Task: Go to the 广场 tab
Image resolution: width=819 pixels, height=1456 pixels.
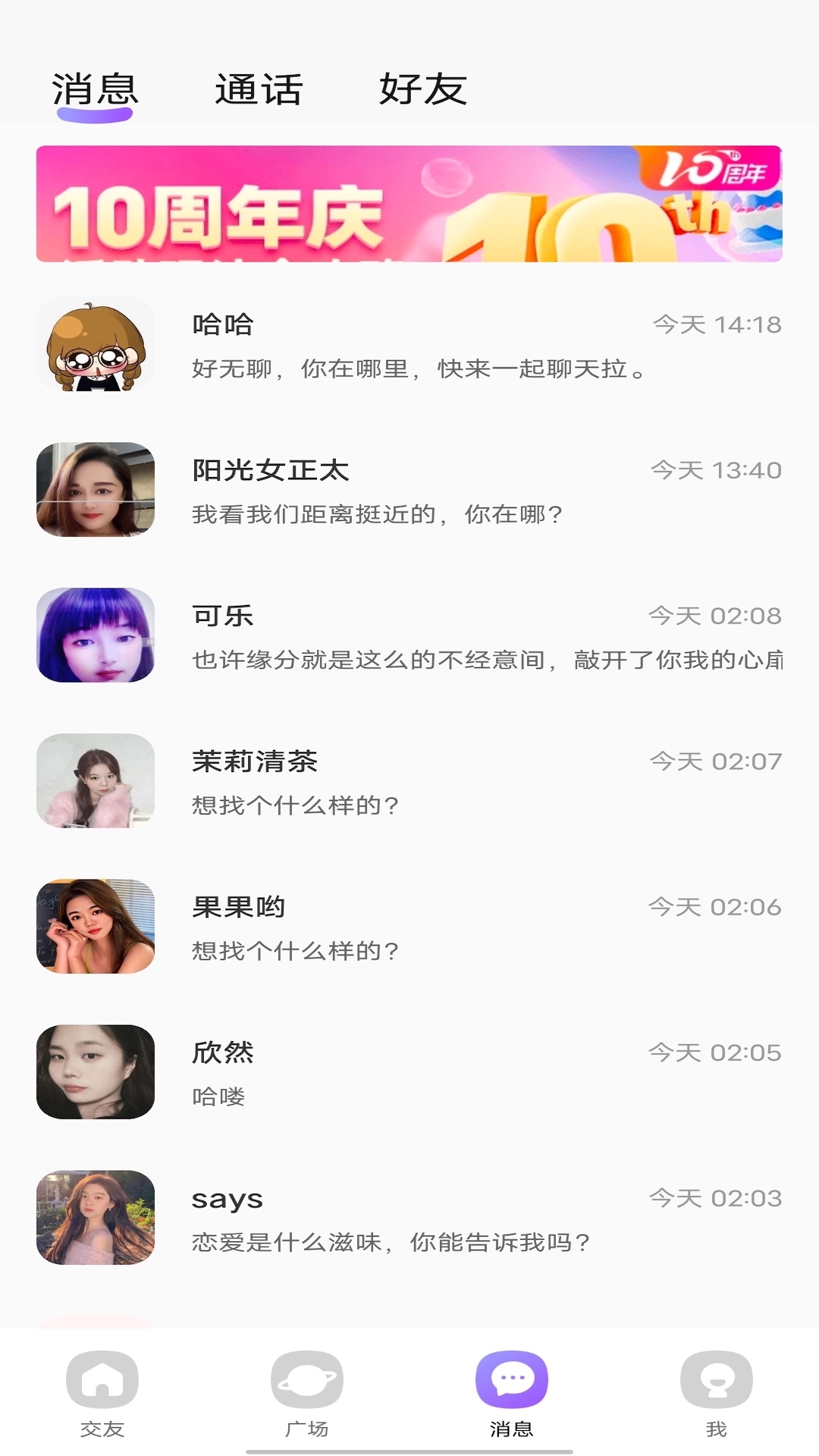Action: (x=307, y=1394)
